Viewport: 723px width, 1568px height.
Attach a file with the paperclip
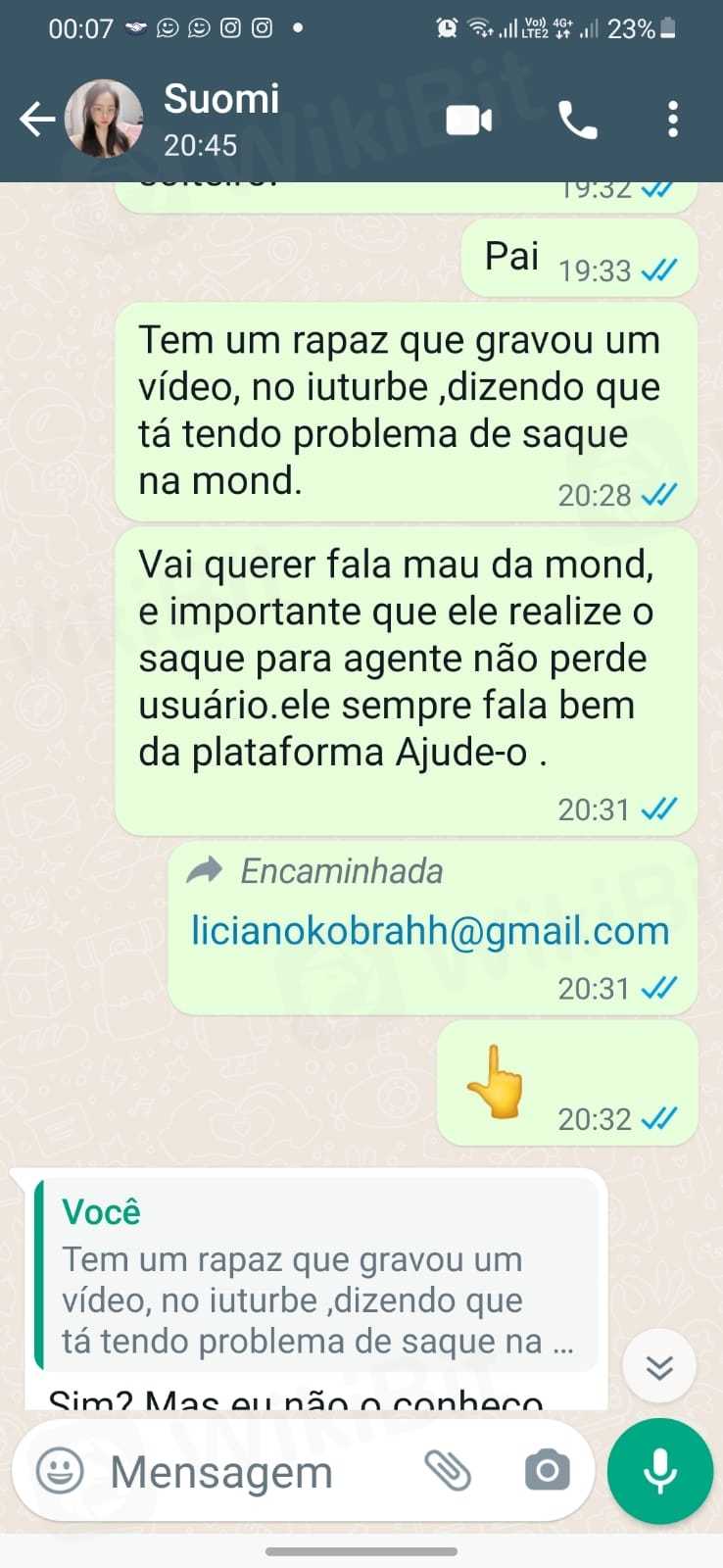(448, 1471)
